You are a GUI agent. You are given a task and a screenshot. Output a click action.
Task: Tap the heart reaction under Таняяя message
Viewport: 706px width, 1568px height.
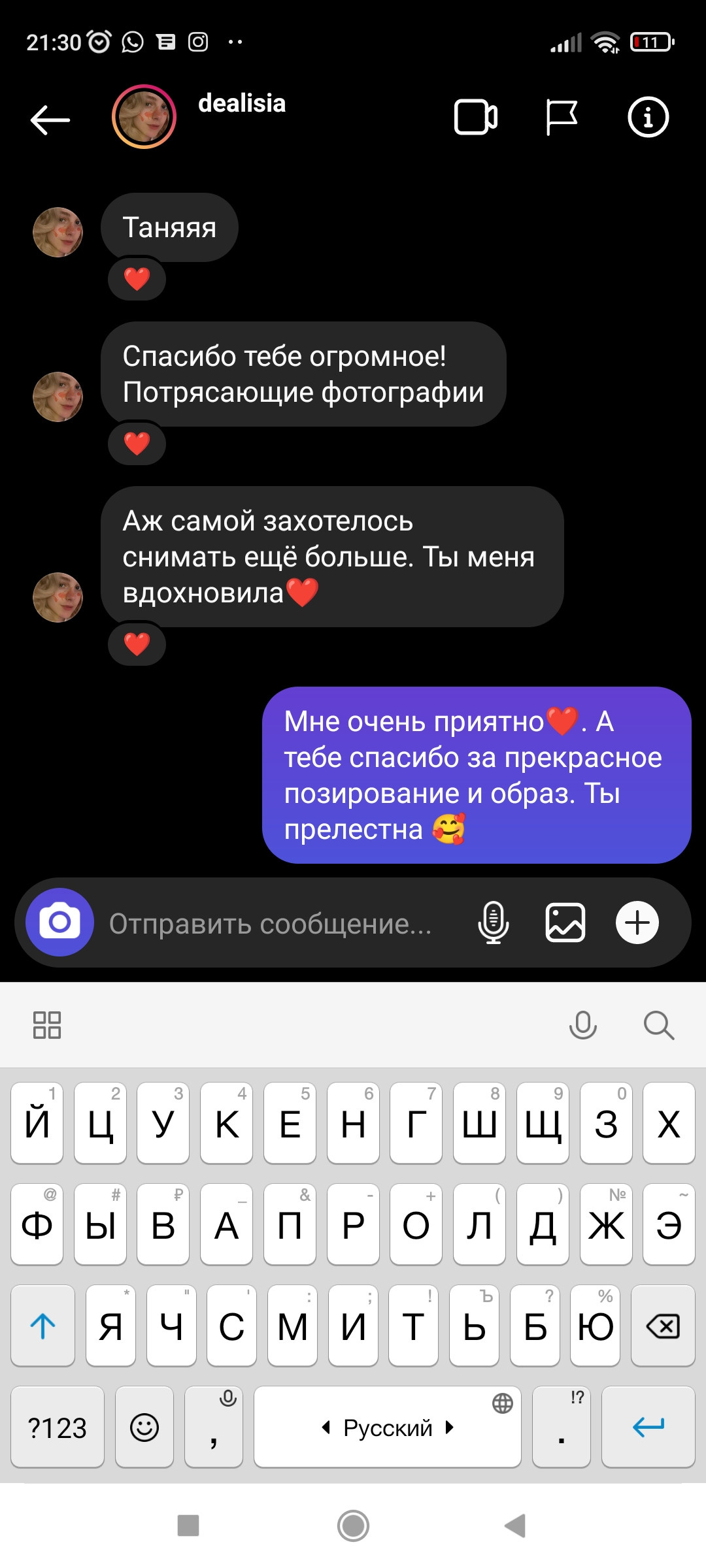(x=136, y=280)
